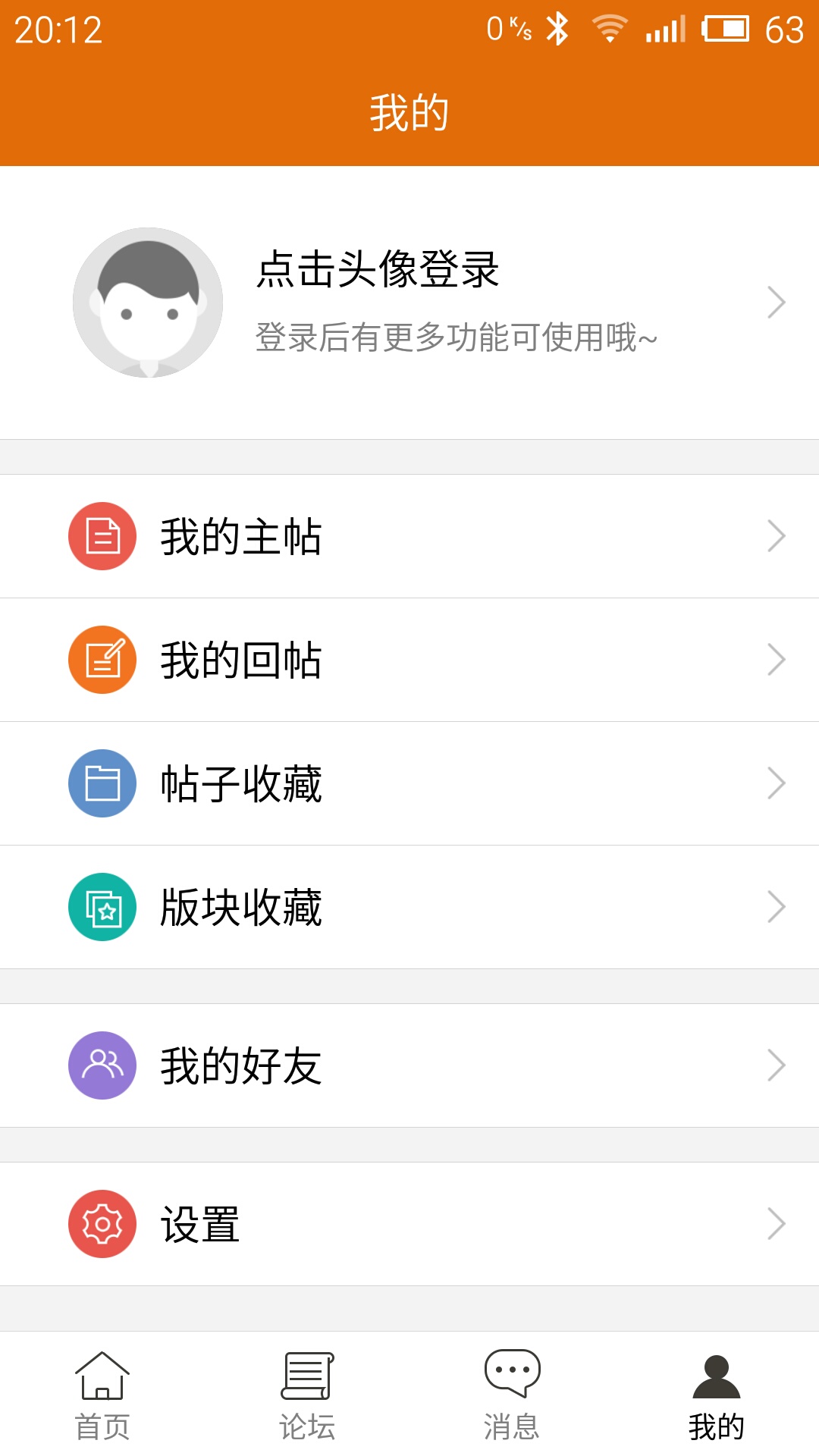The height and width of the screenshot is (1456, 819).
Task: Open 设置 (settings)
Action: 409,1224
